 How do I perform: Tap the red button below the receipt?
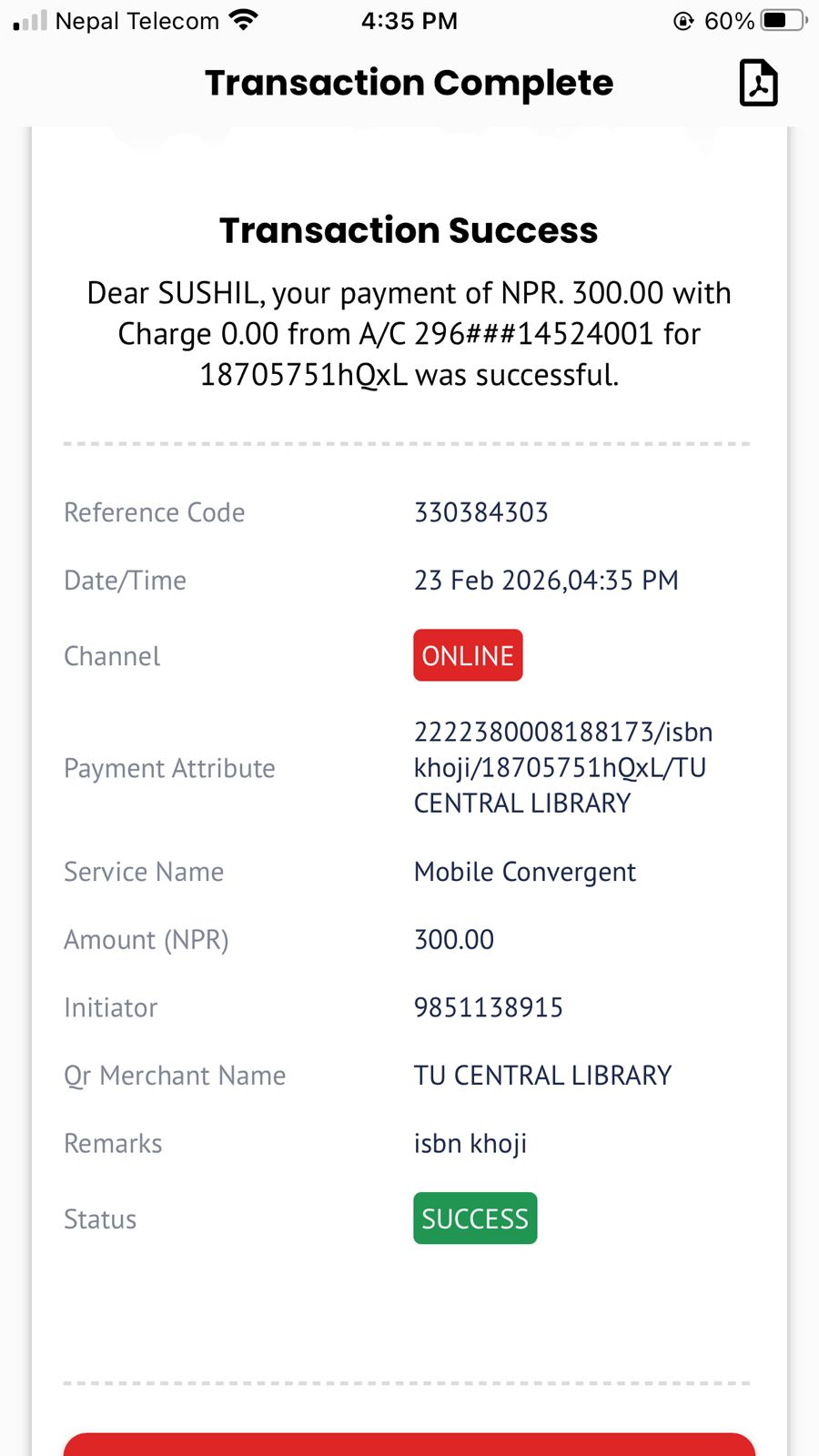[x=409, y=1444]
